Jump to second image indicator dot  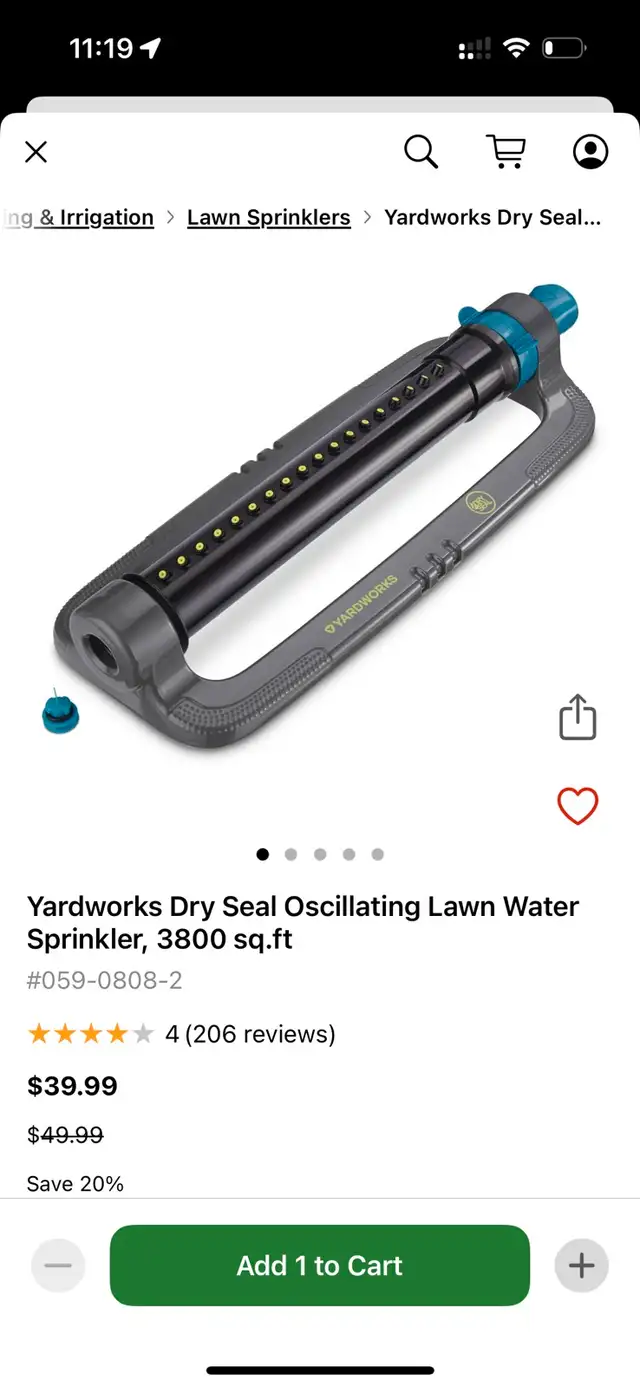(x=291, y=854)
